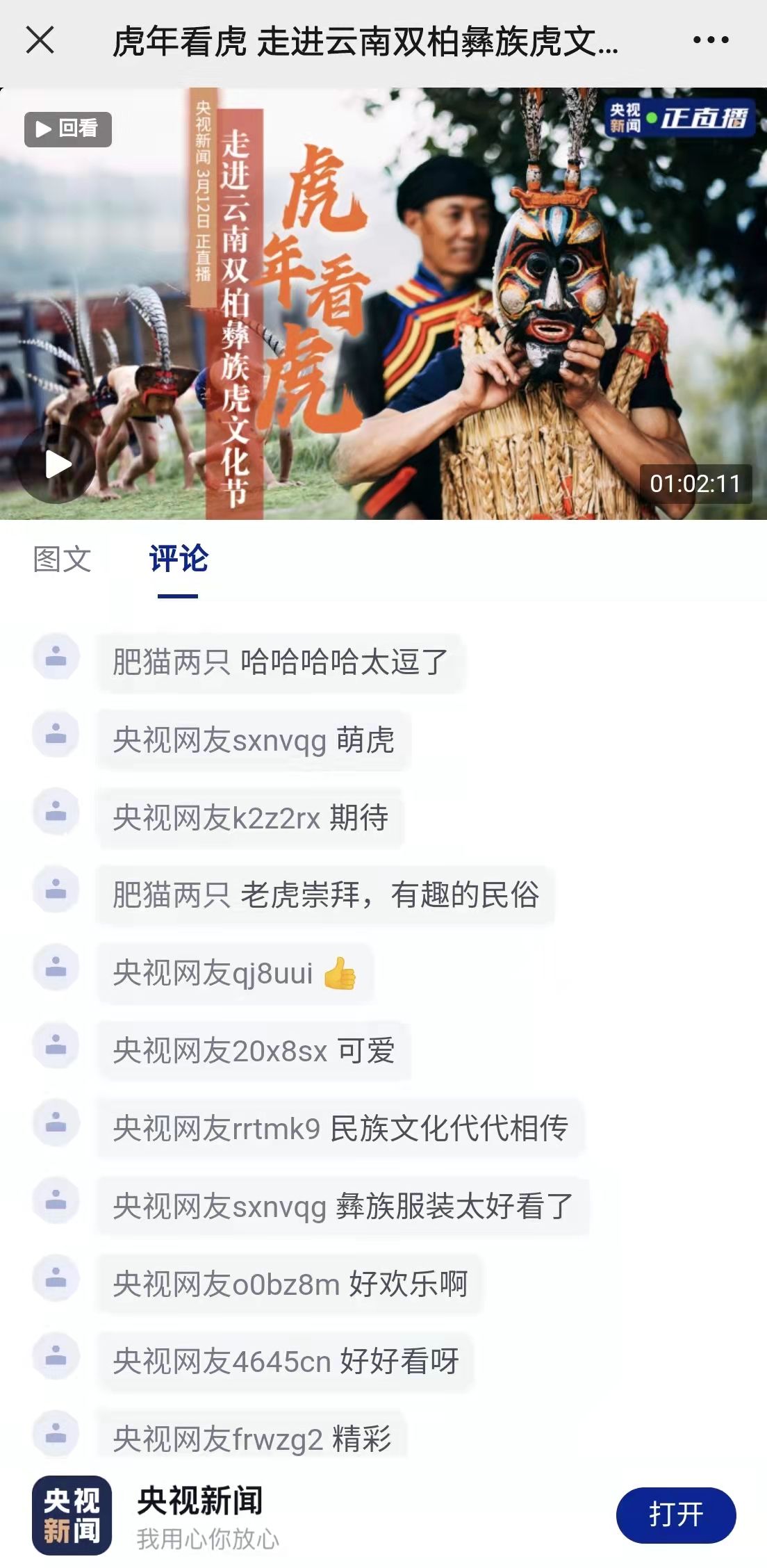Screen dimensions: 767x1568
Task: Play the video replay
Action: click(x=57, y=464)
